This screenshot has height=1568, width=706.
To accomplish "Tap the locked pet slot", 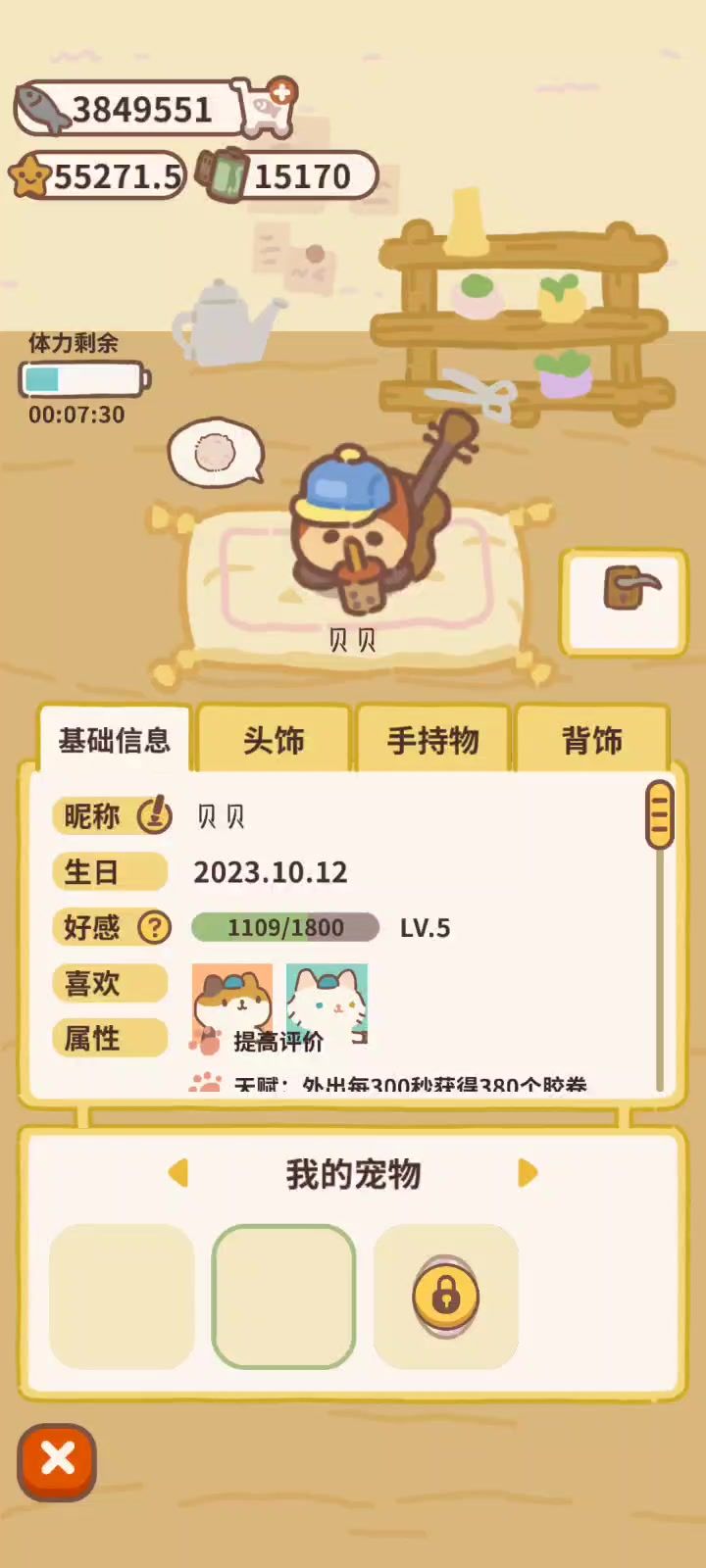I will [x=445, y=1296].
